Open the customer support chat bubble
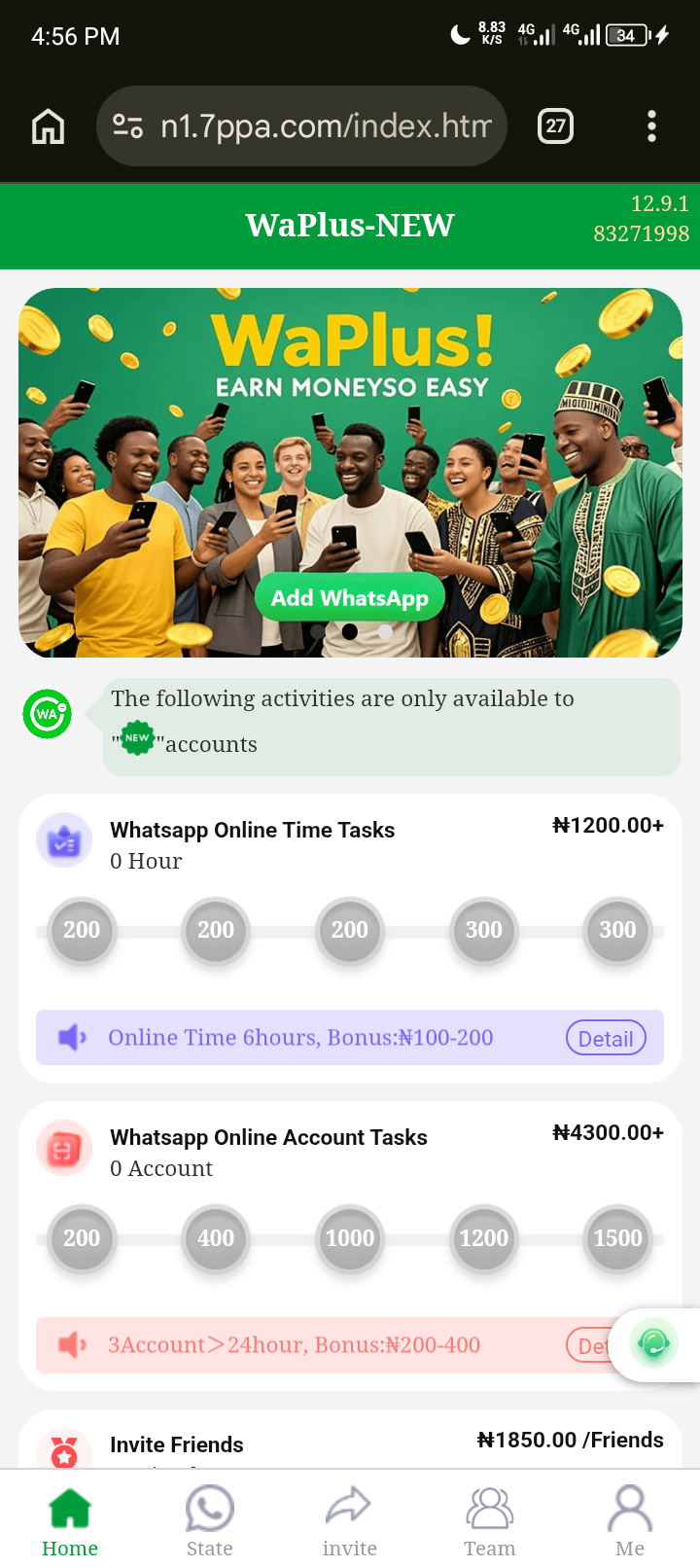The image size is (700, 1568). [654, 1344]
